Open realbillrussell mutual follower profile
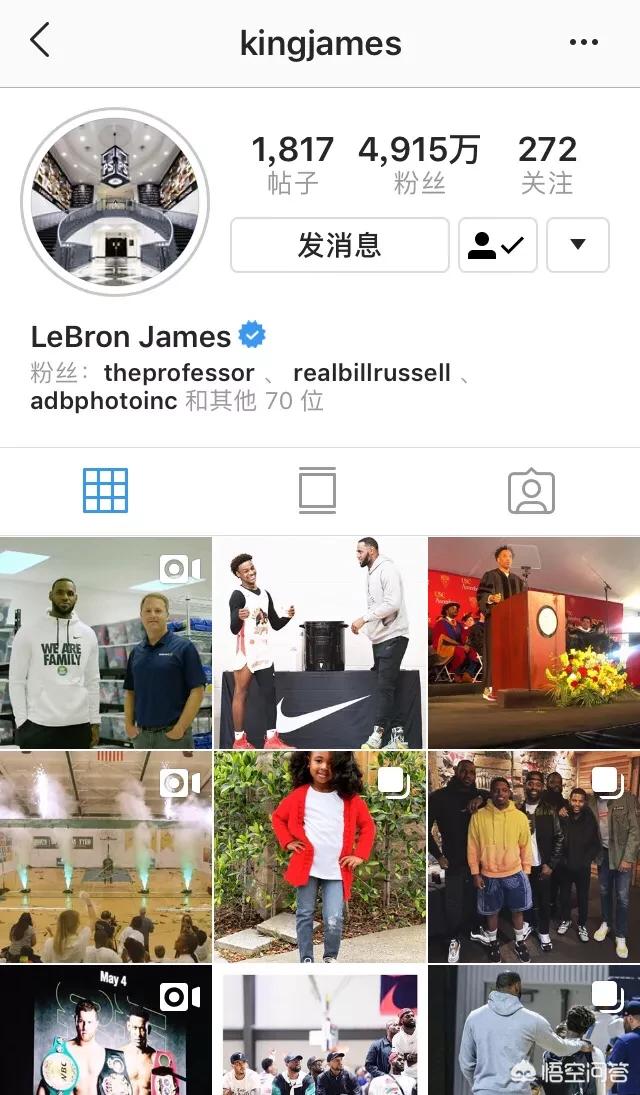Screen dimensions: 640x1095 (371, 373)
